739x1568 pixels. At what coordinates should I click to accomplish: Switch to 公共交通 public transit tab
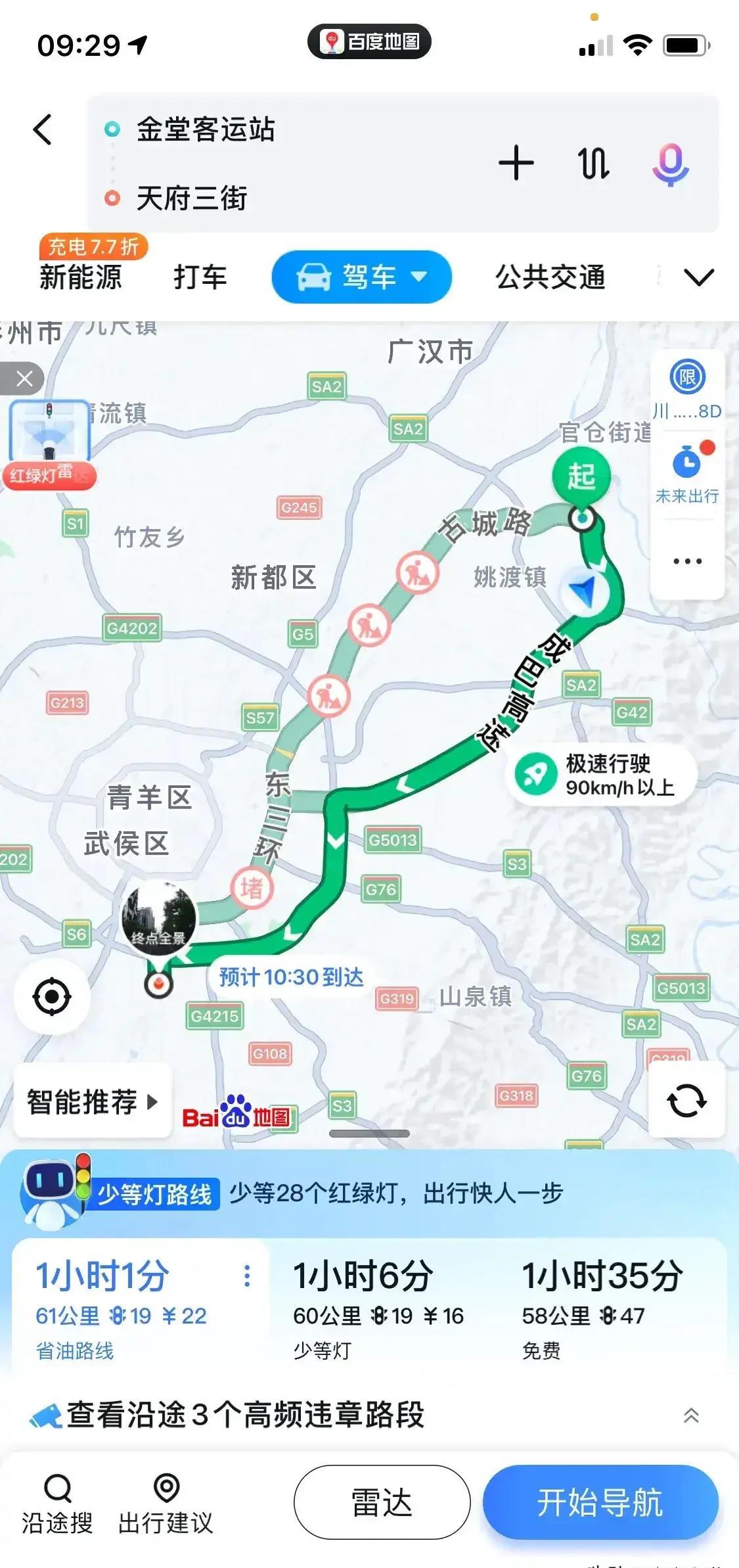[550, 277]
